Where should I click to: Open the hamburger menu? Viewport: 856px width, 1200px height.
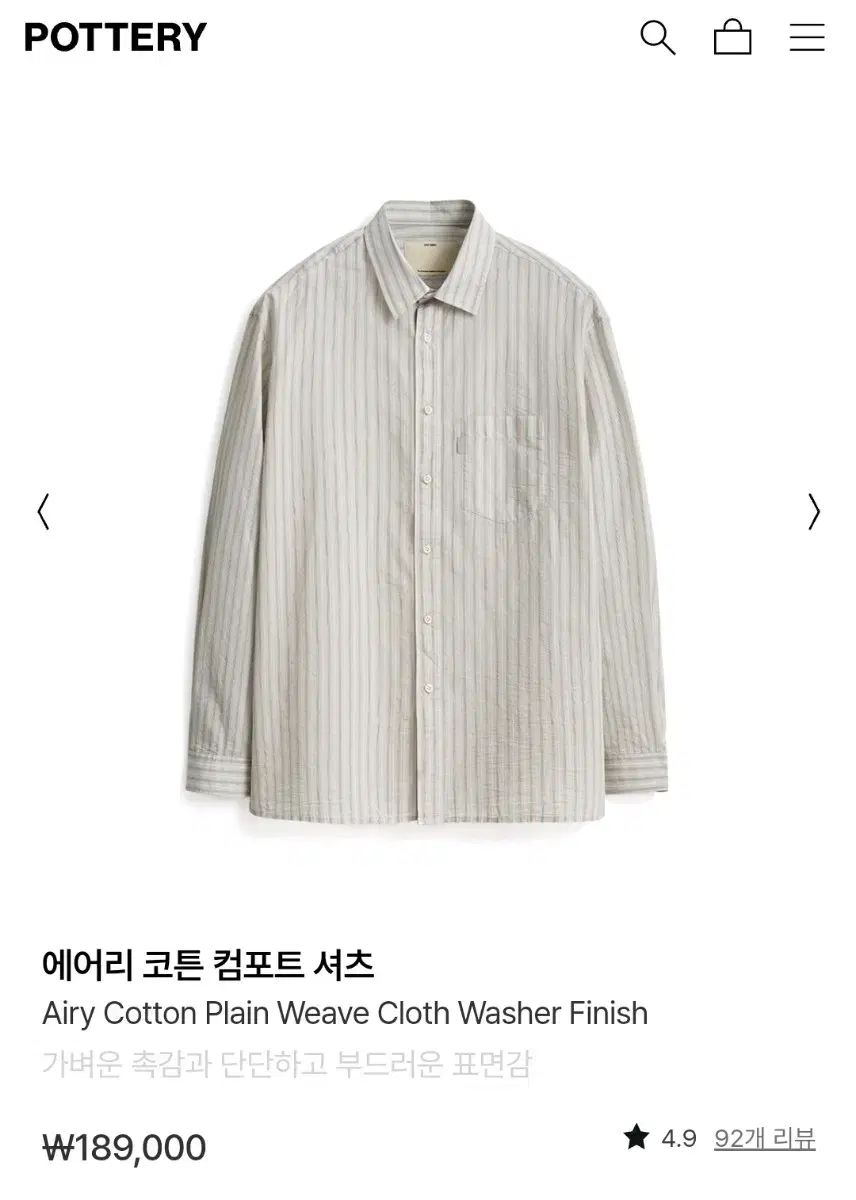point(806,38)
